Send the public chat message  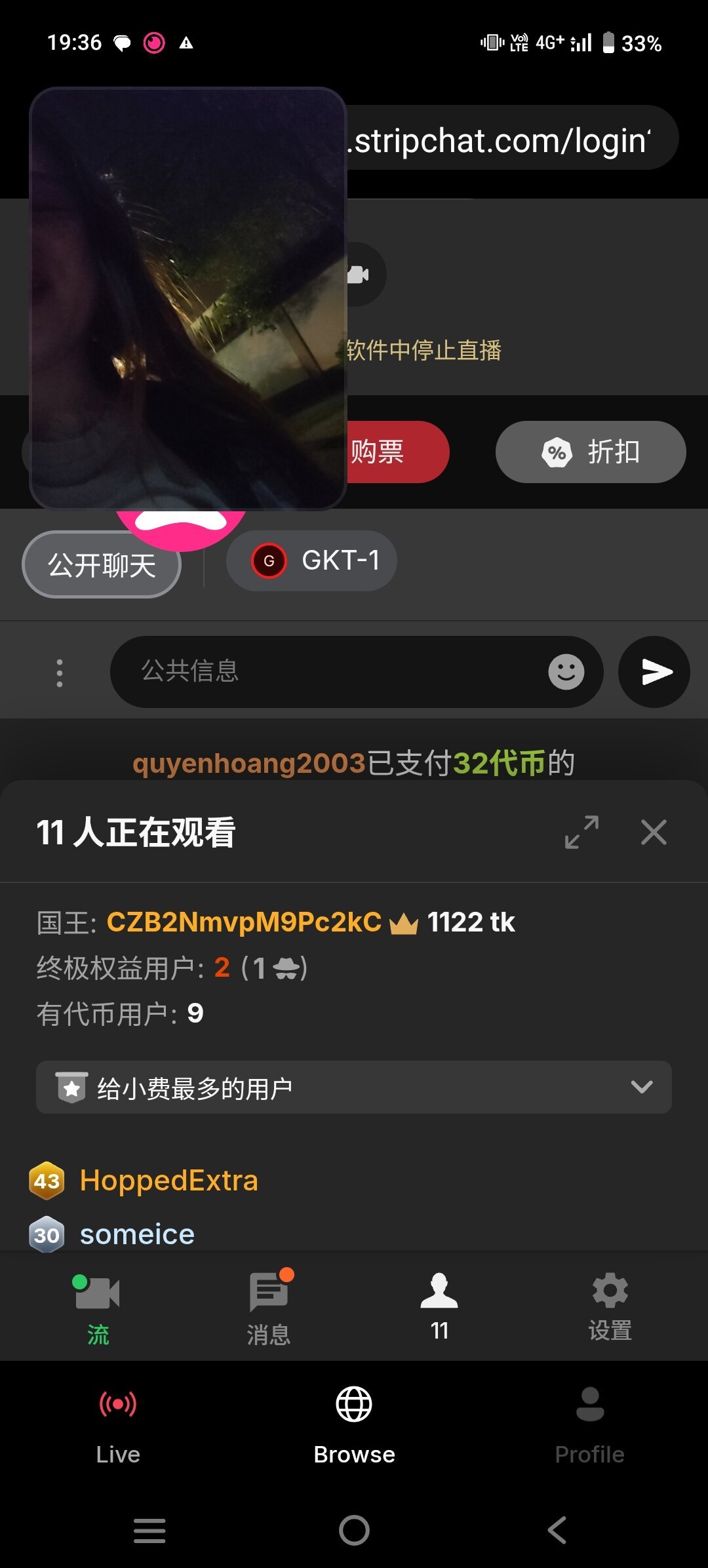(654, 672)
